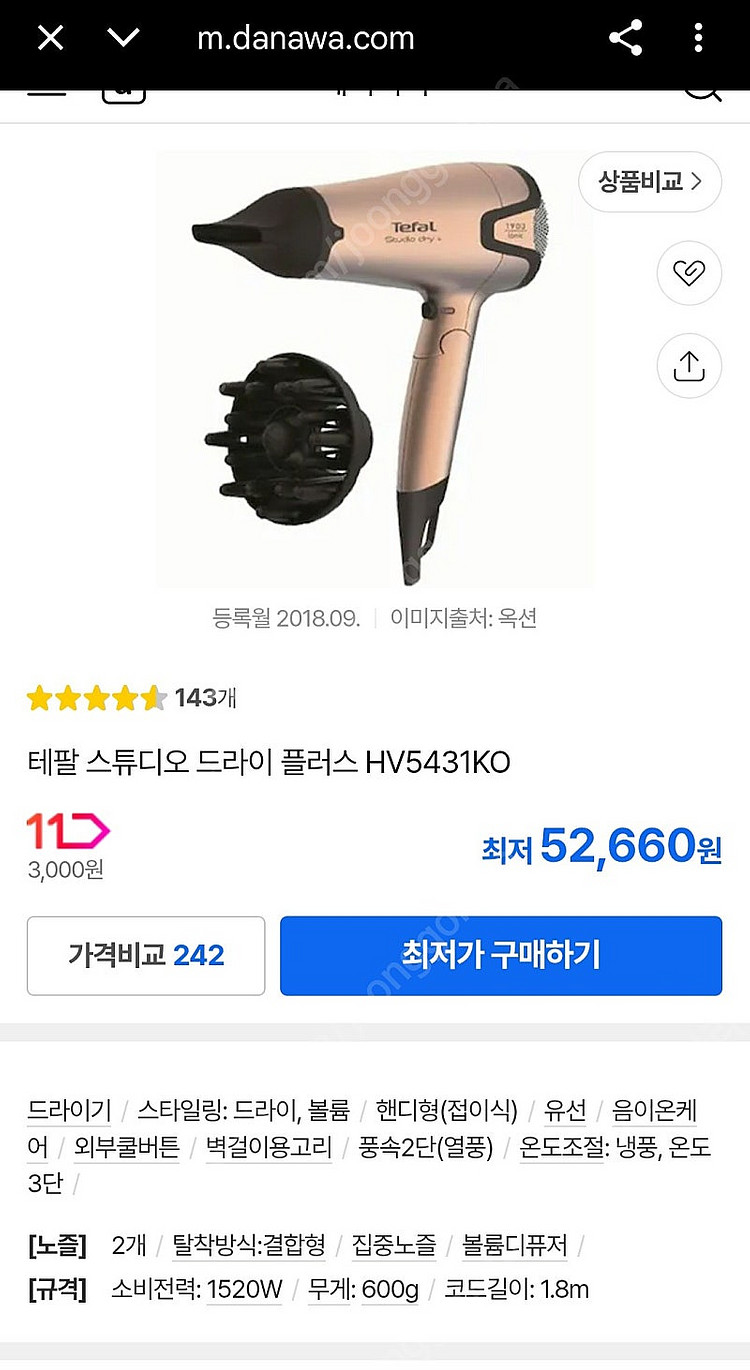
Task: Open the three-dot overflow menu
Action: point(699,39)
